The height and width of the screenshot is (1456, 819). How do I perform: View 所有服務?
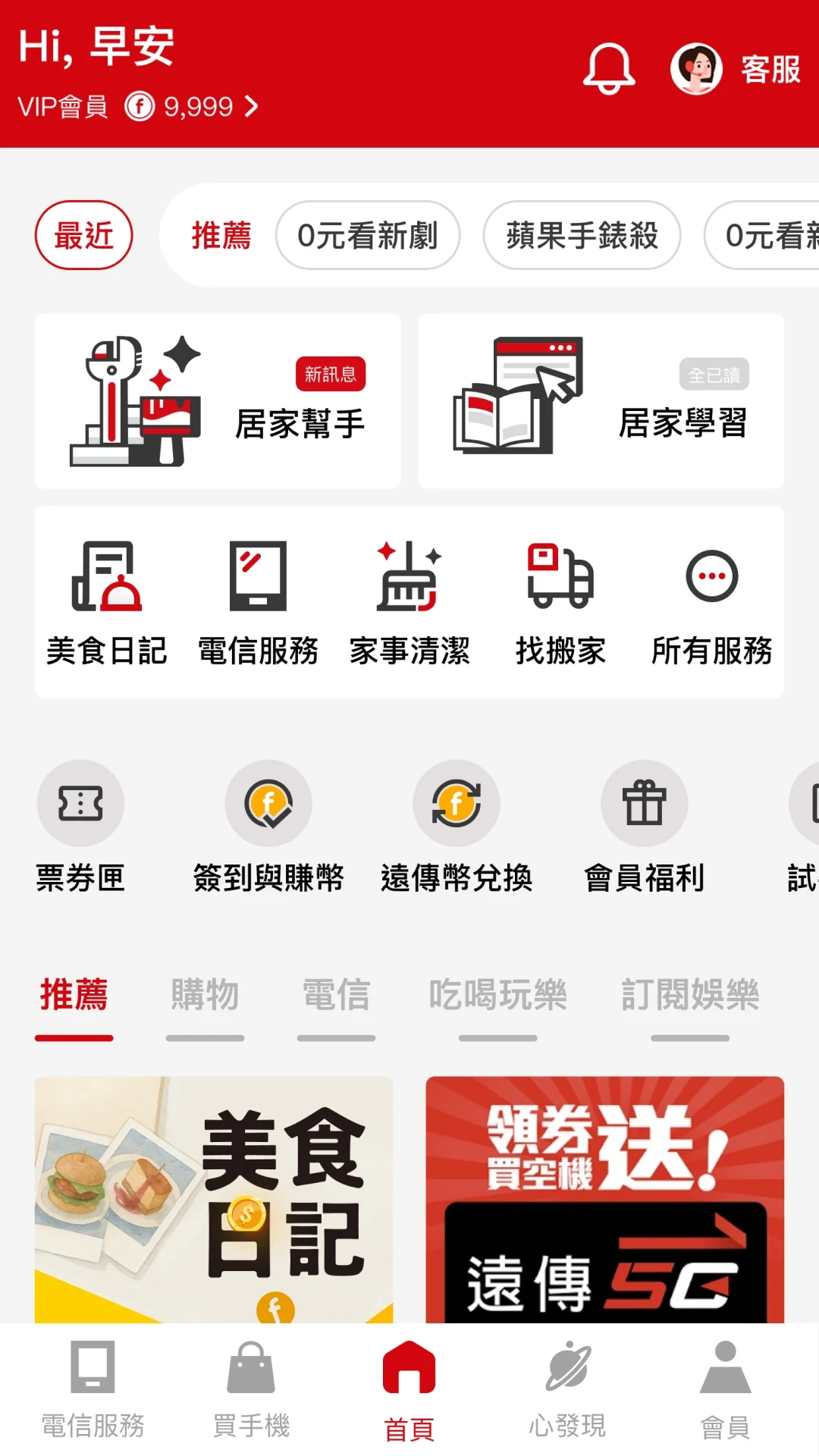711,603
